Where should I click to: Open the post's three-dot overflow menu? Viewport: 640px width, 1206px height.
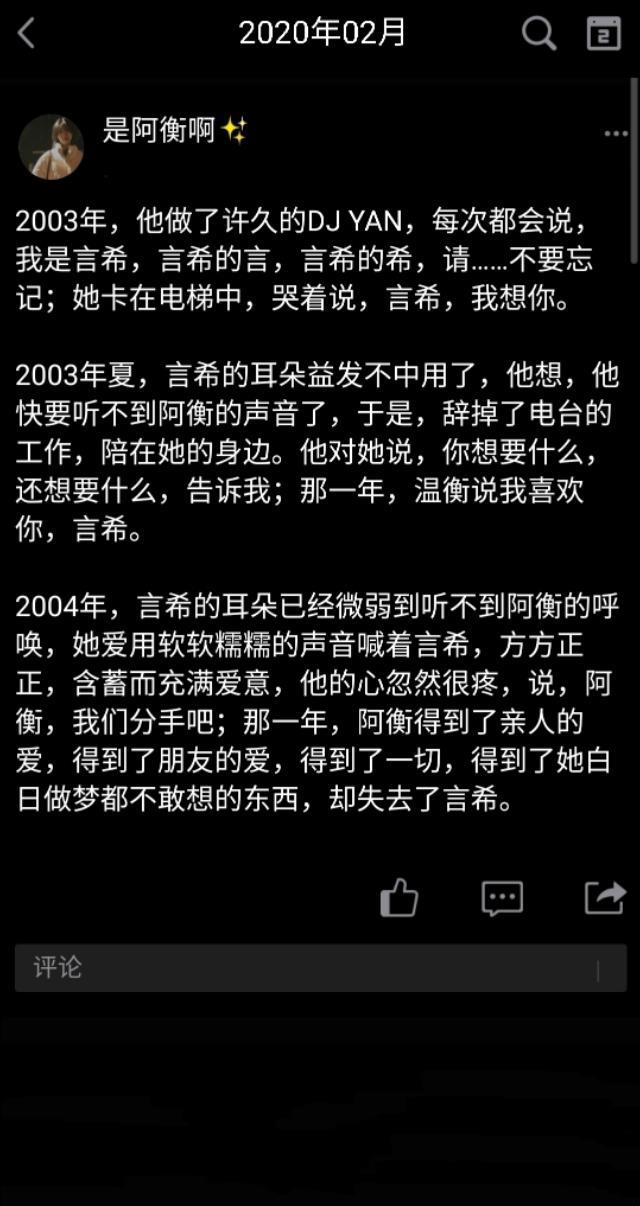tap(615, 134)
